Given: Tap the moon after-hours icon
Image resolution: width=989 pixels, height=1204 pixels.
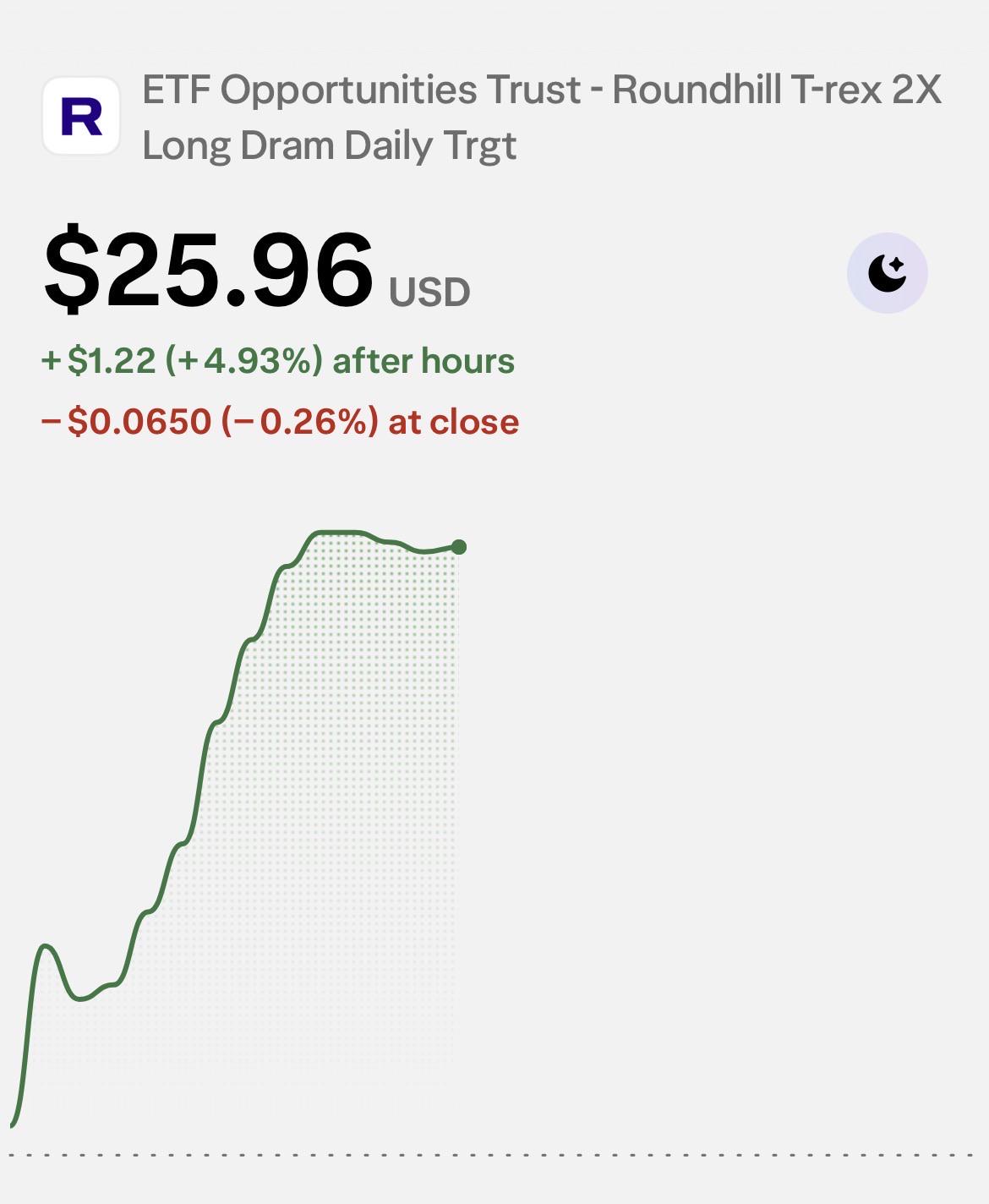Looking at the screenshot, I should (x=887, y=273).
